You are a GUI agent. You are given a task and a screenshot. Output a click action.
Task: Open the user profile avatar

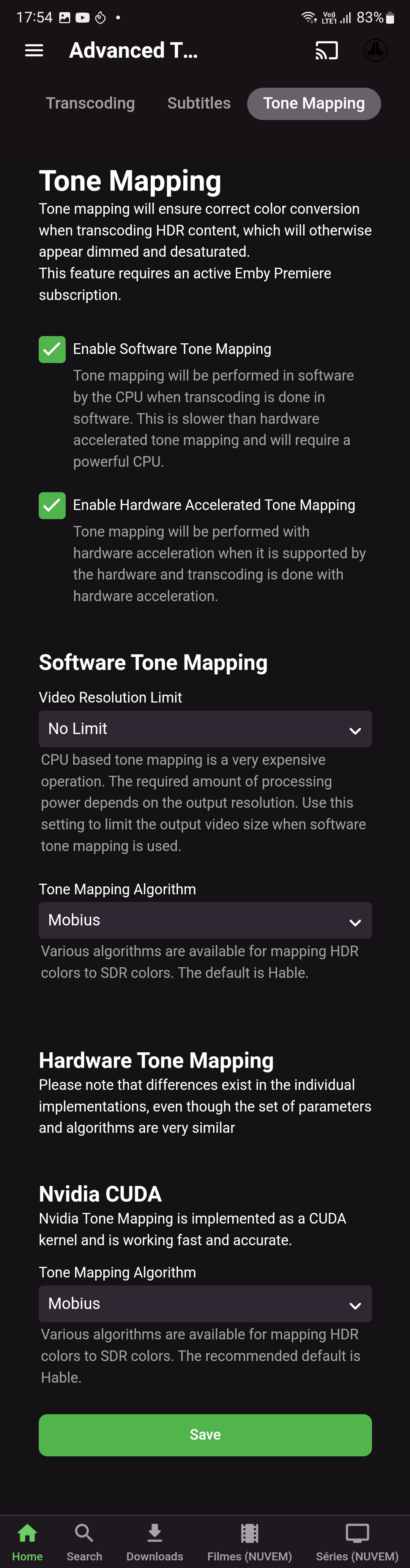tap(375, 51)
